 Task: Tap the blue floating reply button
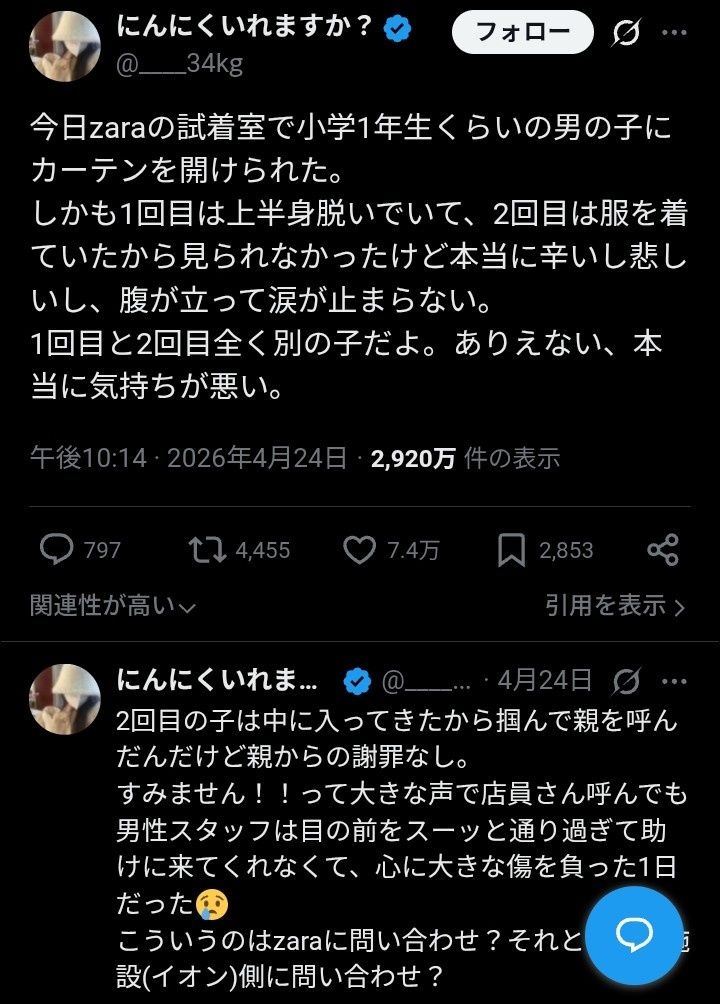click(x=633, y=935)
